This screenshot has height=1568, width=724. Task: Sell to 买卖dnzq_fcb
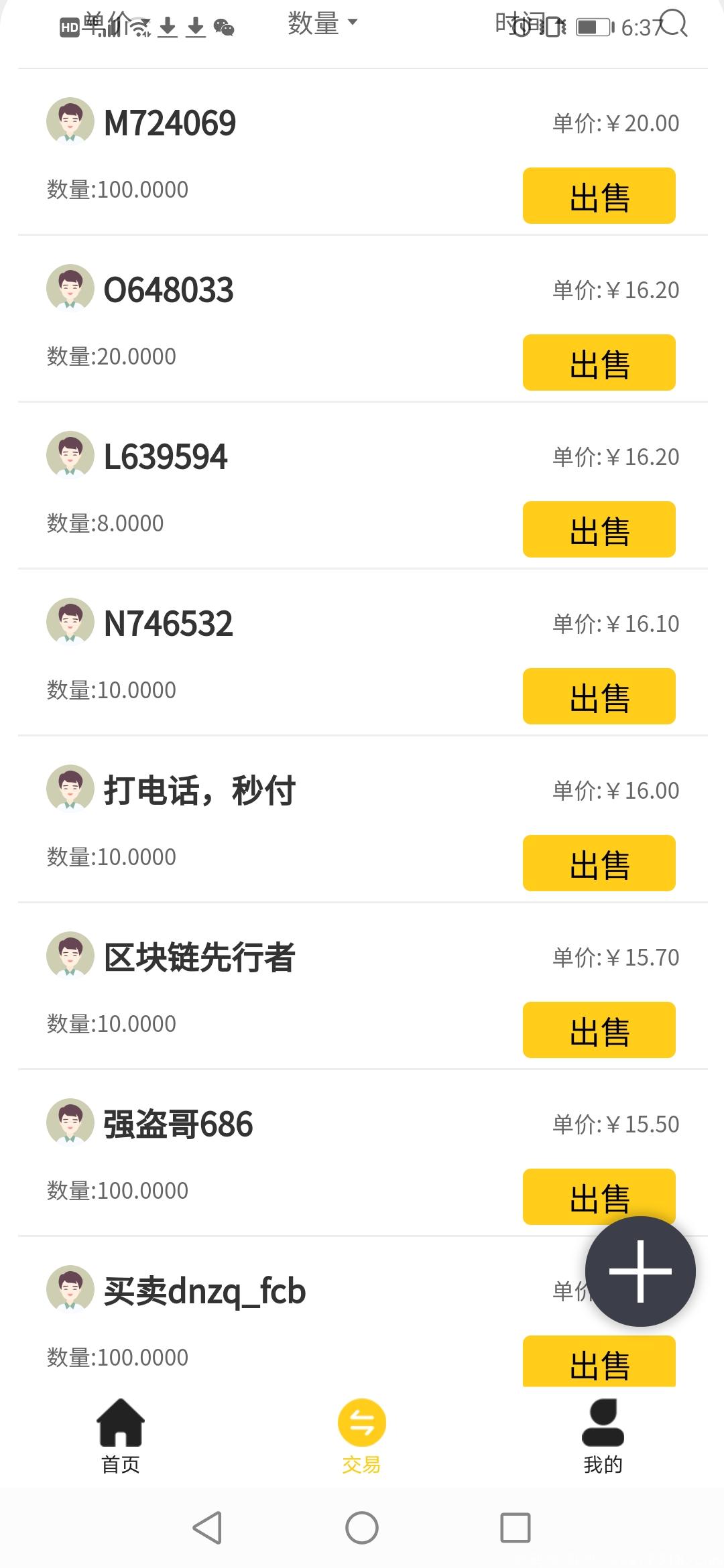click(x=599, y=1360)
